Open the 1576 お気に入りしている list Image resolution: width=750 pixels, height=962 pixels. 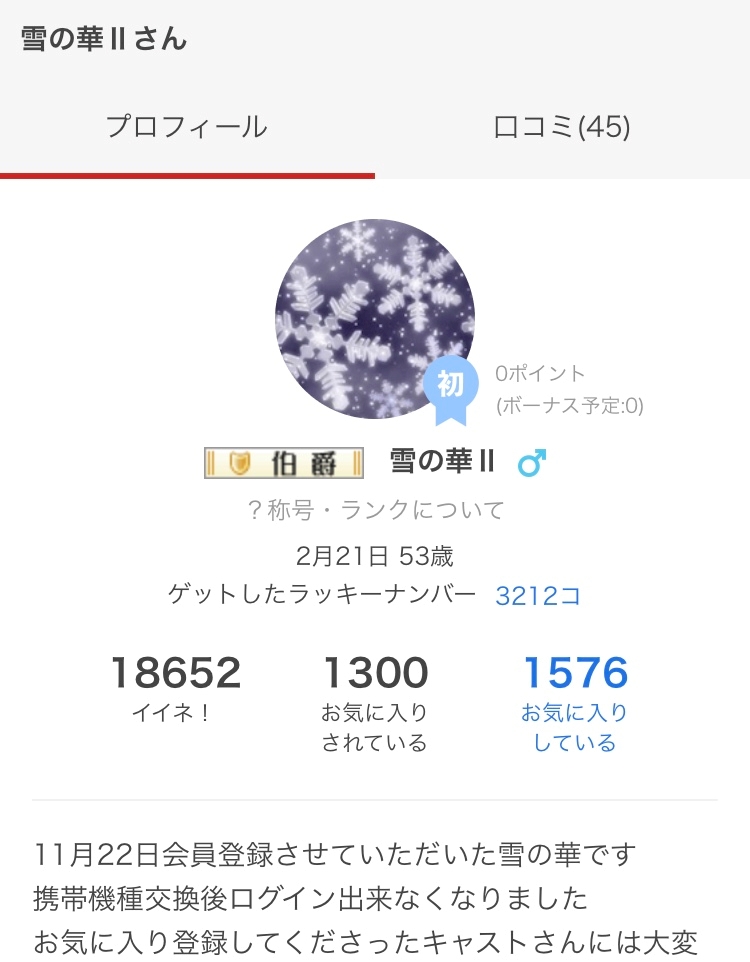[575, 703]
